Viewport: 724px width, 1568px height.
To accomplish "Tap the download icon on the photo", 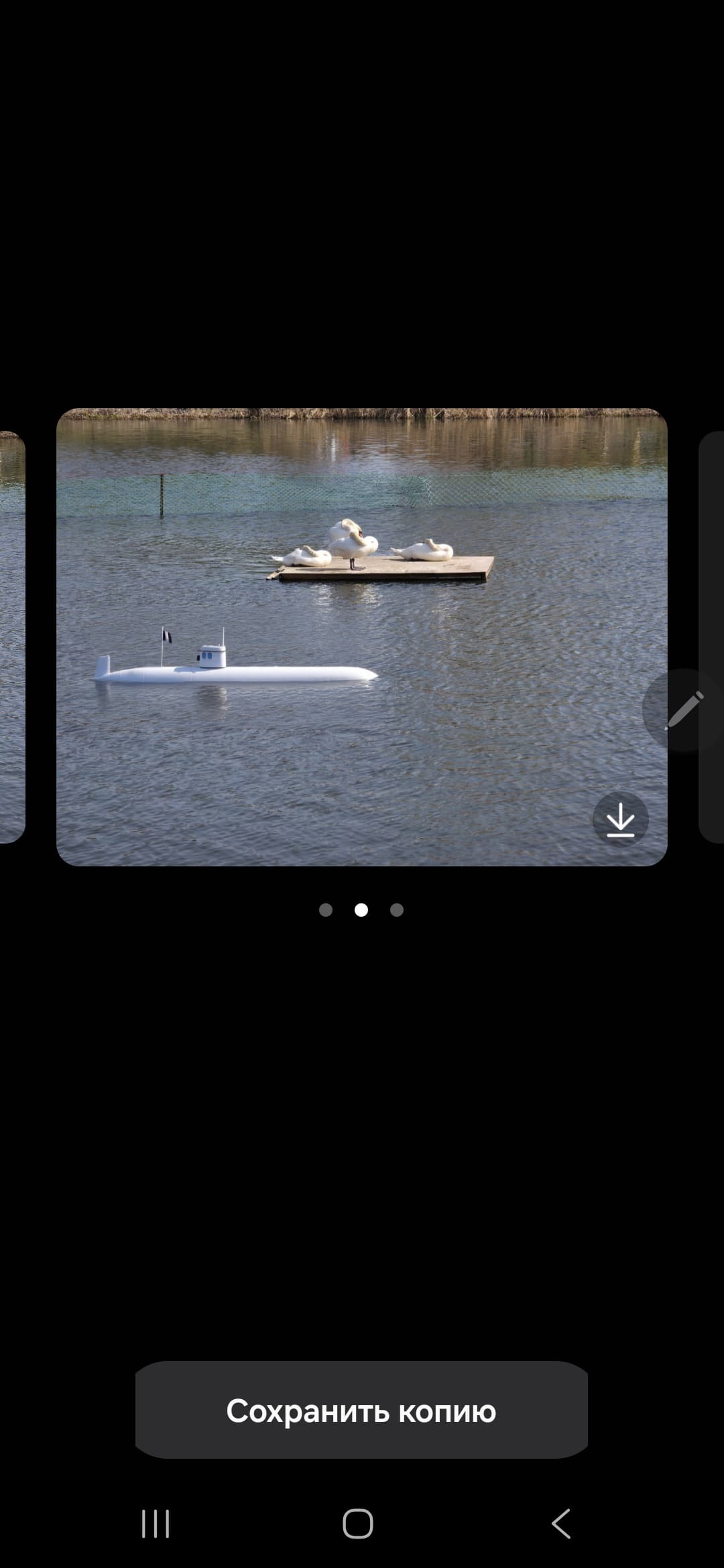I will (620, 820).
